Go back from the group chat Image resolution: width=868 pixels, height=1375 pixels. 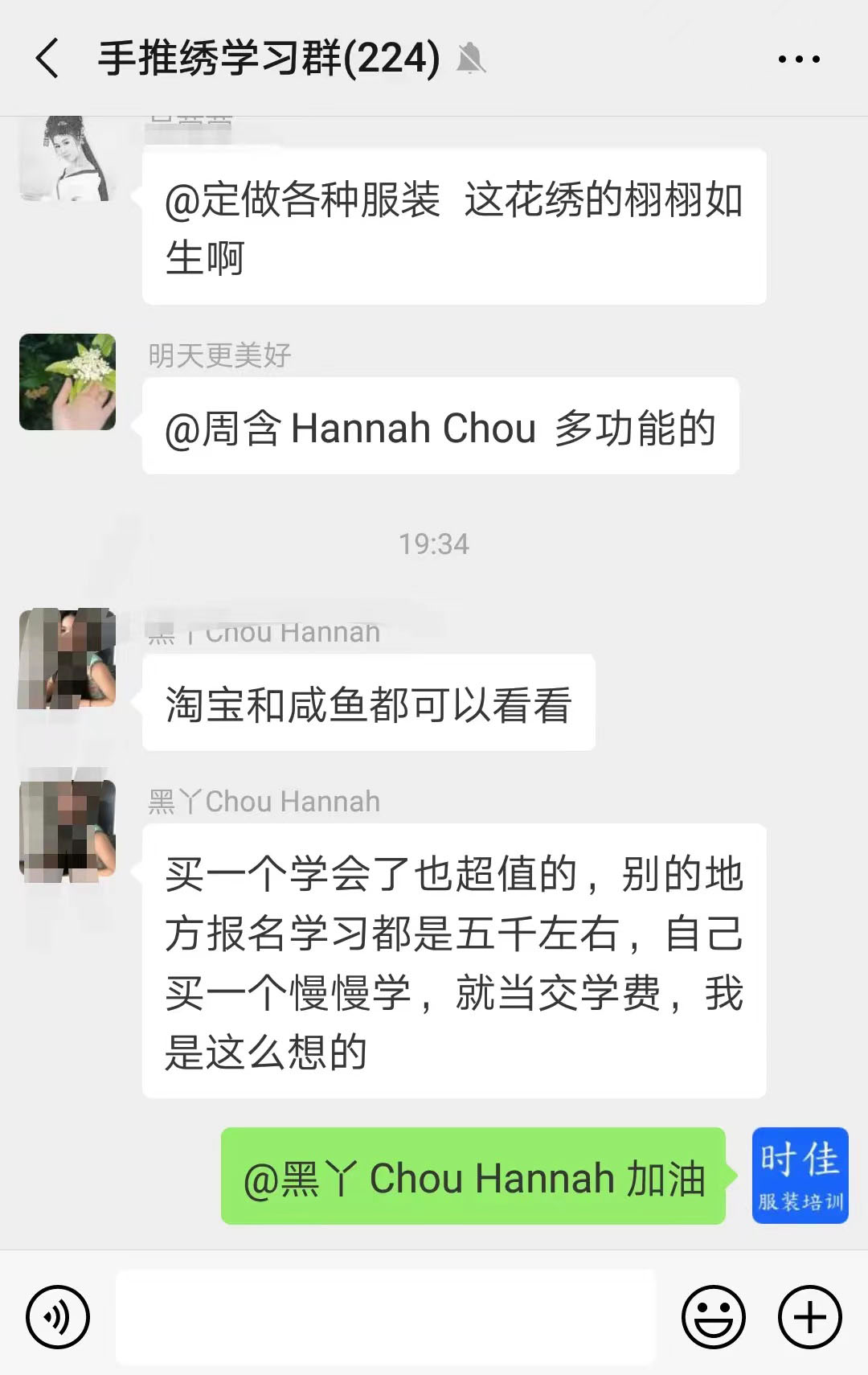point(48,59)
